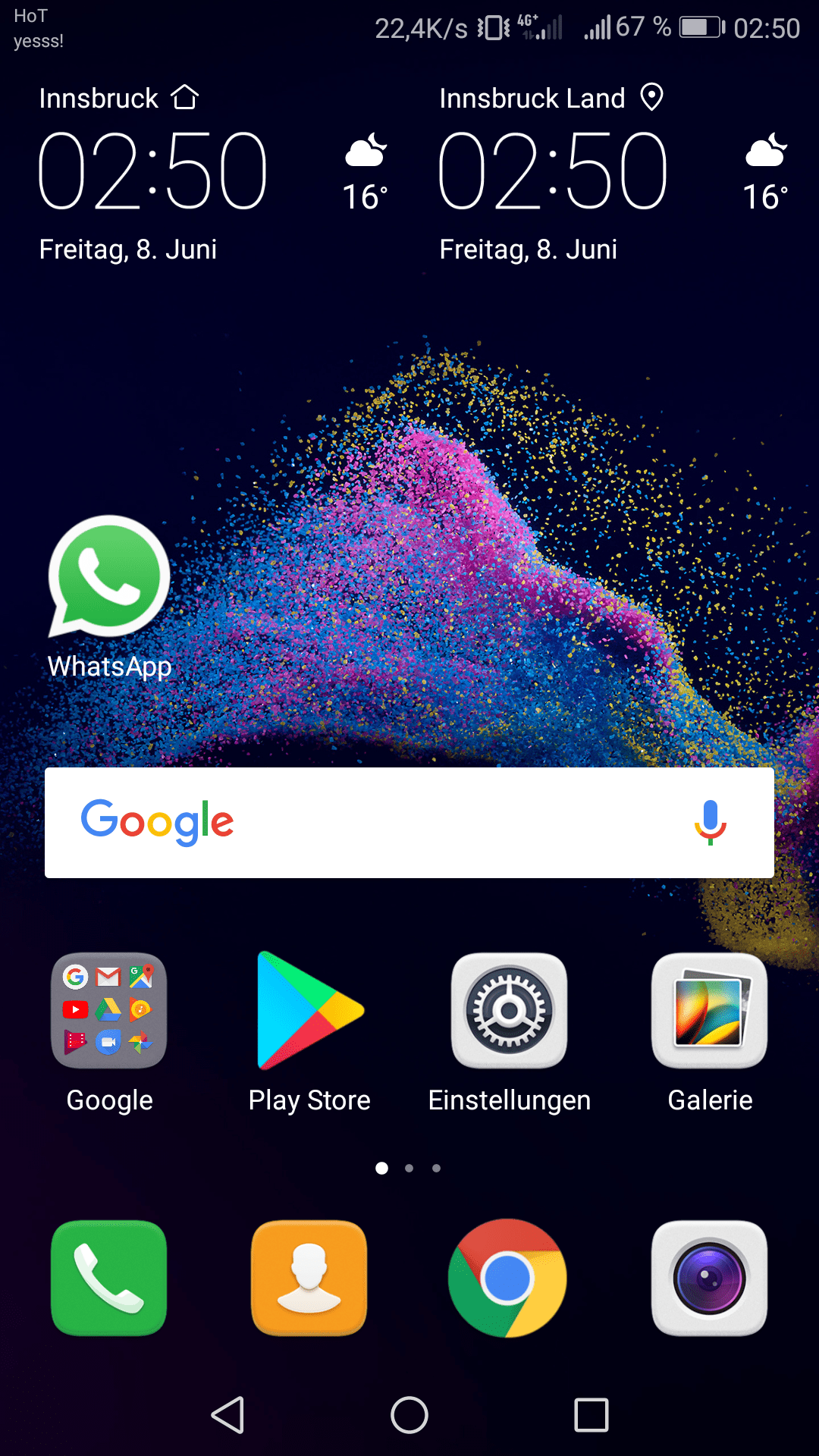The image size is (819, 1456).
Task: Launch the Play Store
Action: 309,1011
